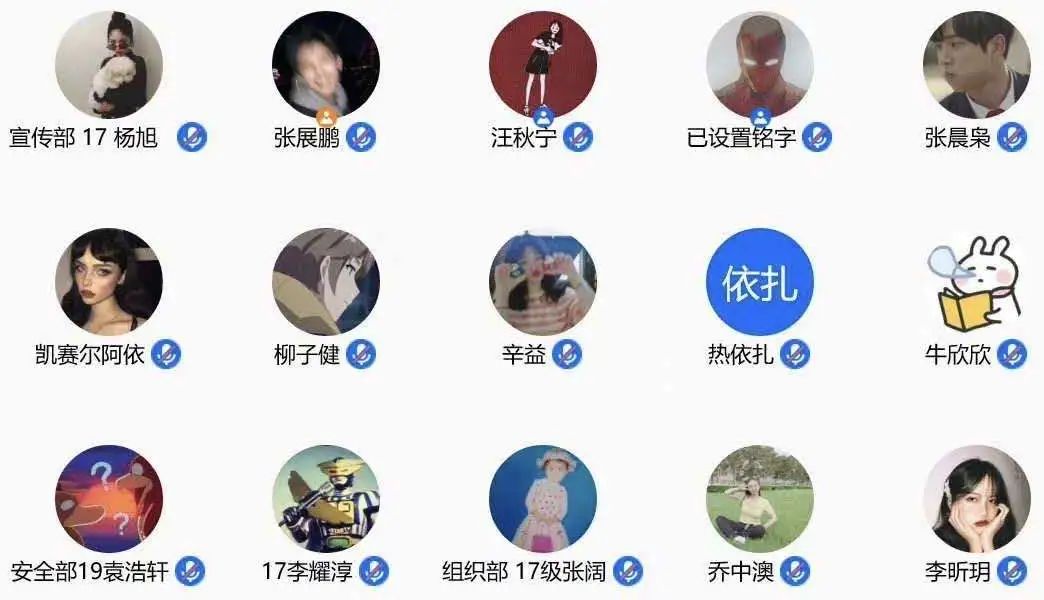The image size is (1044, 600).
Task: Select participant 李昕玥
Action: (x=976, y=499)
